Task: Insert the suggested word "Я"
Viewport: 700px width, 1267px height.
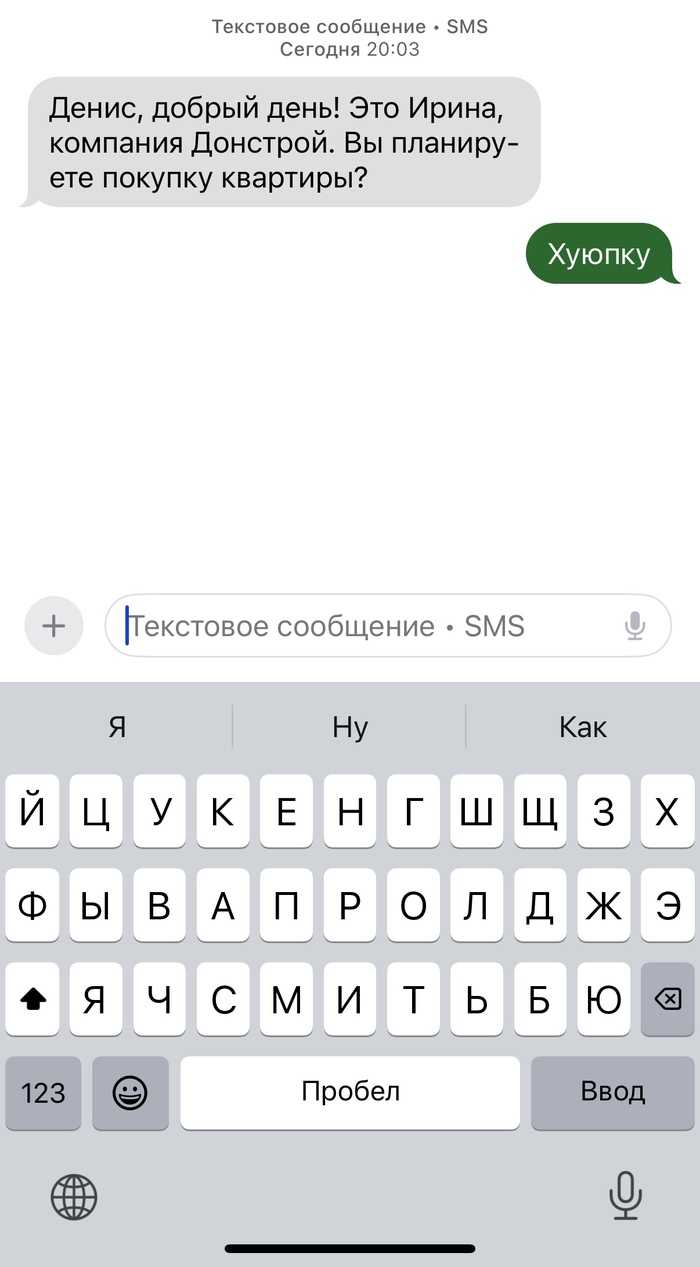Action: click(x=117, y=727)
